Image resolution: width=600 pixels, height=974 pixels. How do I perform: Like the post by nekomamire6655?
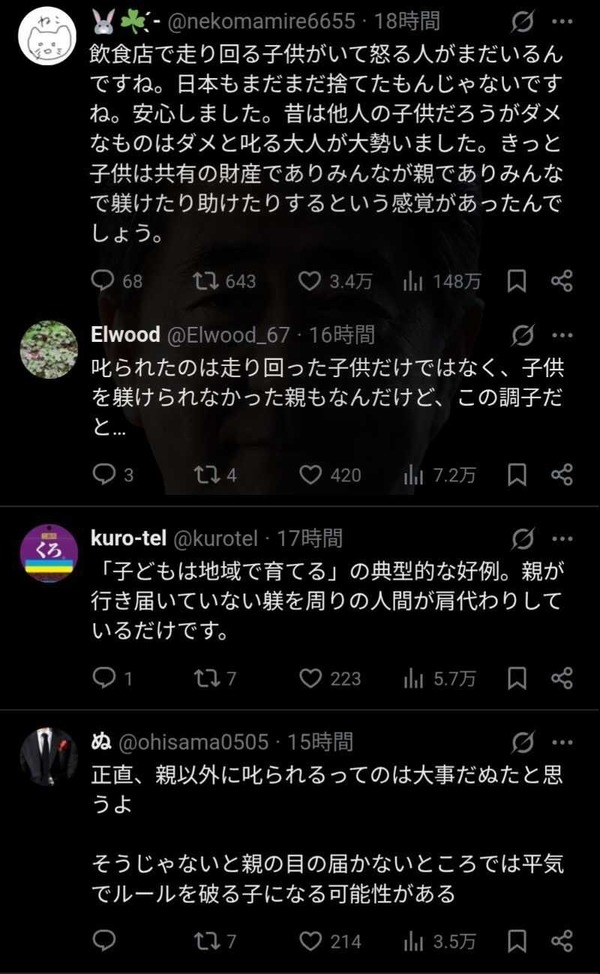[x=311, y=281]
